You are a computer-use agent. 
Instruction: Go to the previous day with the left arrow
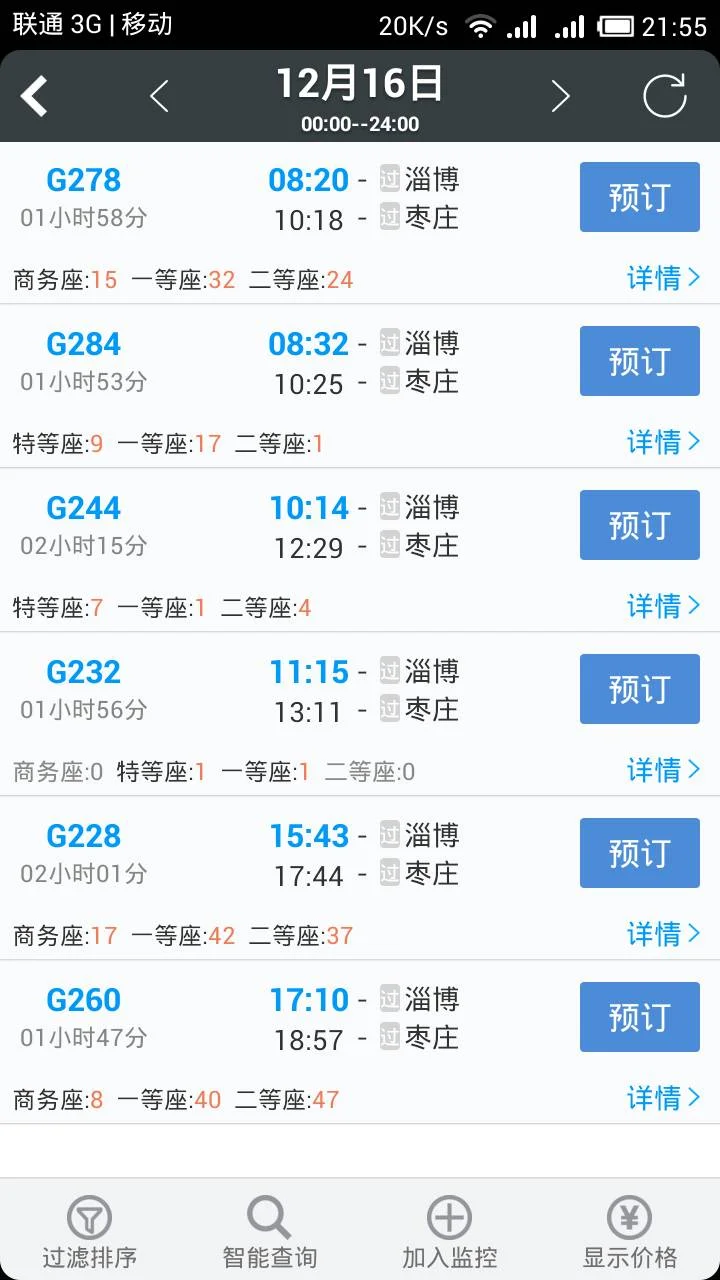(x=162, y=95)
